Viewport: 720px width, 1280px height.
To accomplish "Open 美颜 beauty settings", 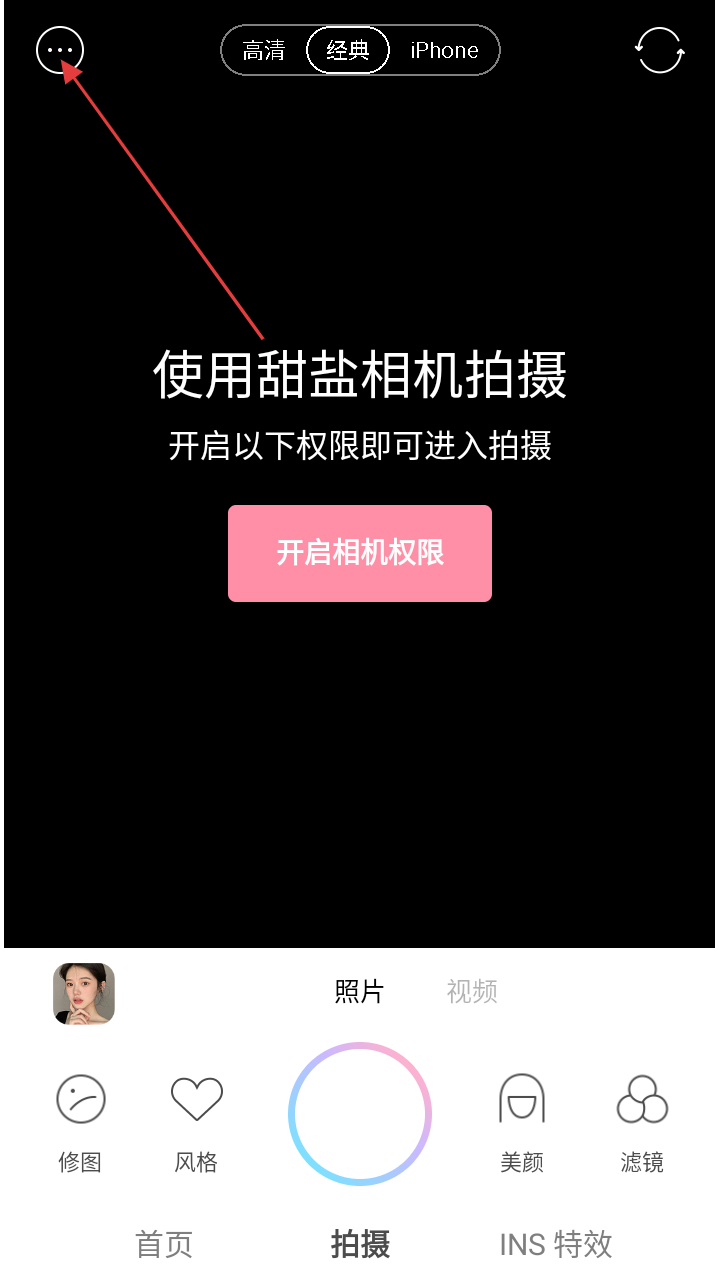I will pyautogui.click(x=522, y=1122).
